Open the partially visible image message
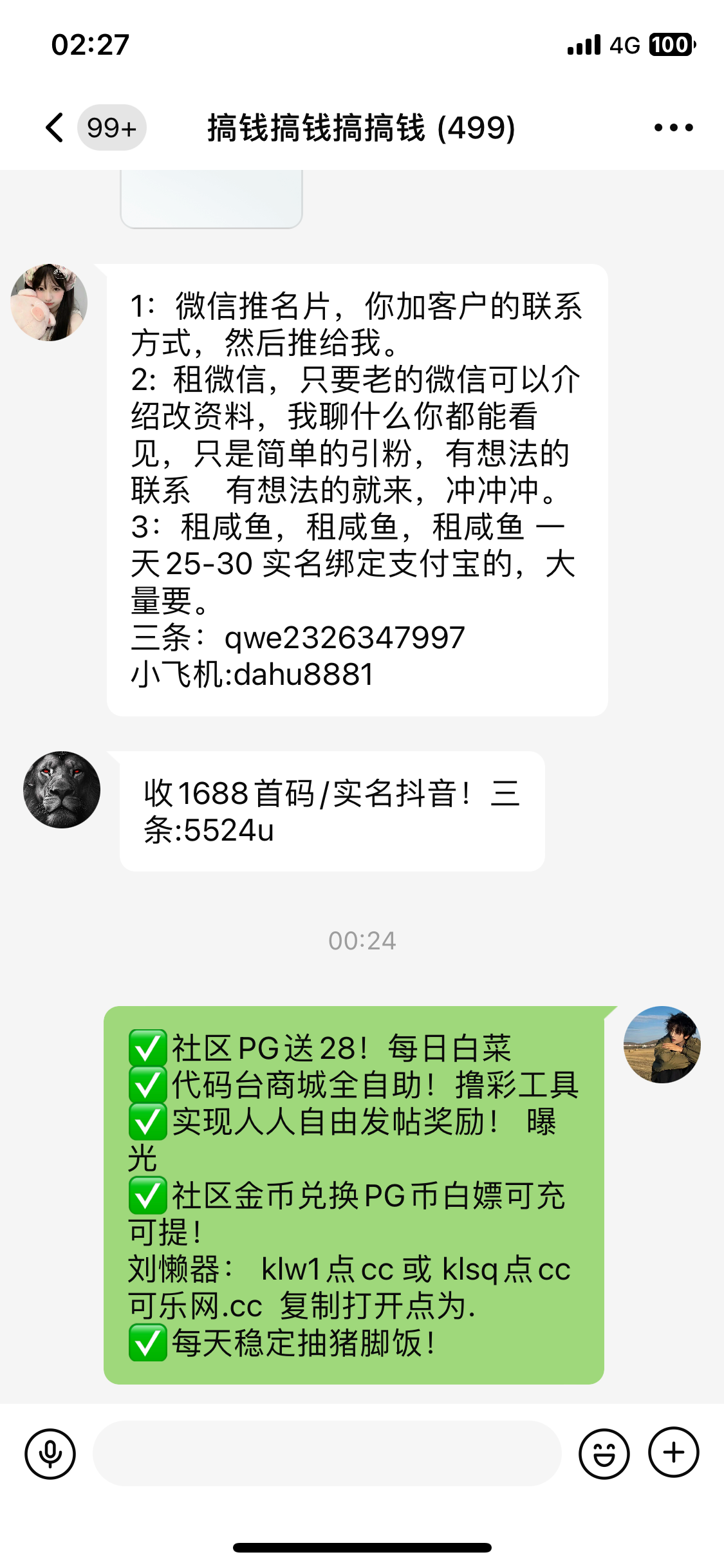 click(211, 198)
